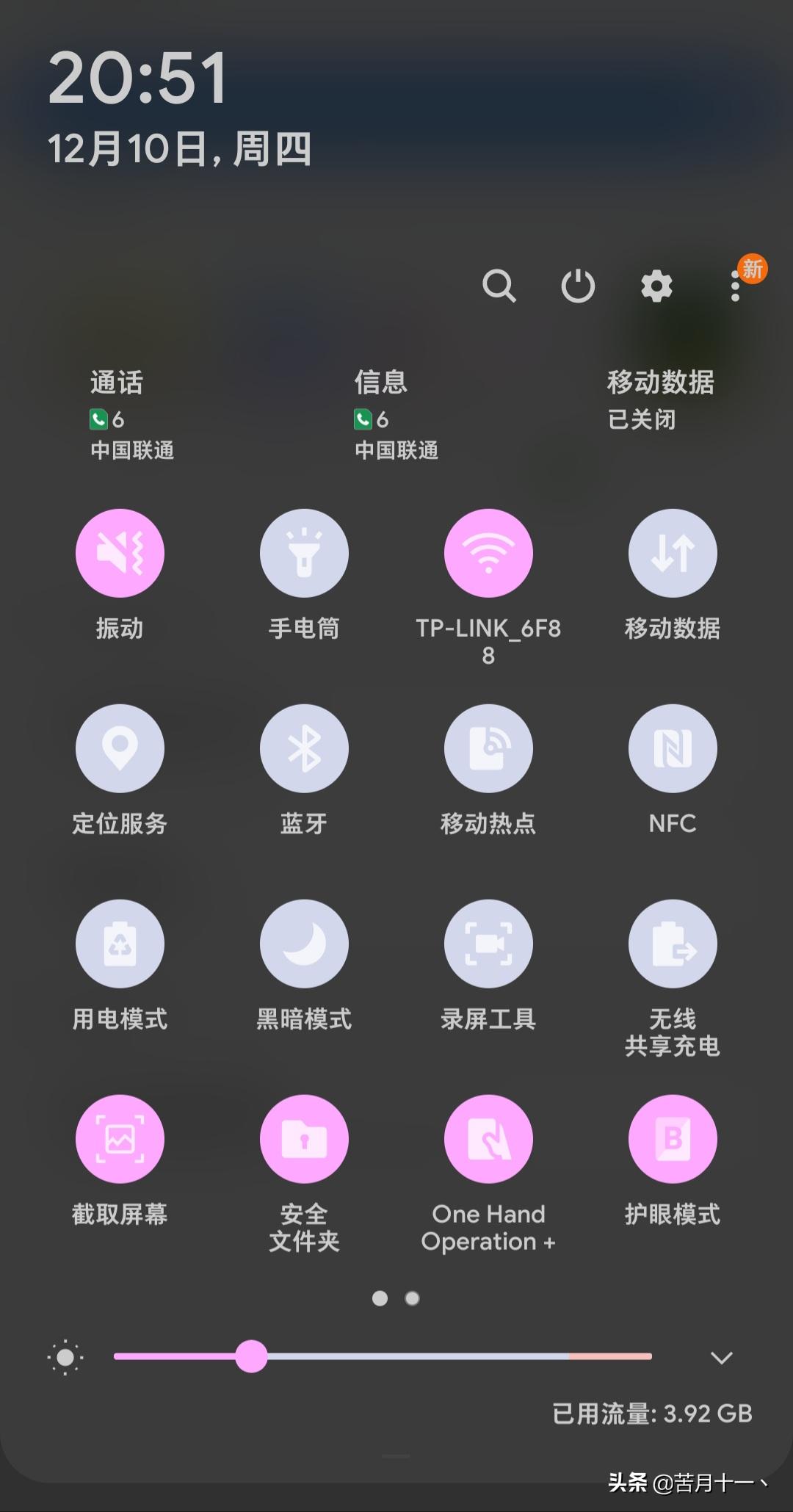Enable One Hand Operation +
This screenshot has height=1512, width=793.
488,1138
